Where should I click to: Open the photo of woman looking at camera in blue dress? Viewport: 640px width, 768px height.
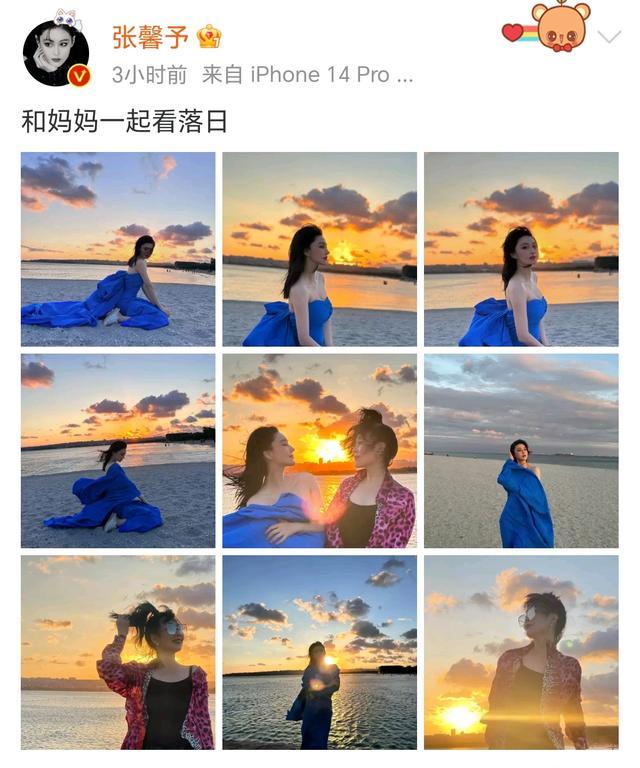point(521,249)
